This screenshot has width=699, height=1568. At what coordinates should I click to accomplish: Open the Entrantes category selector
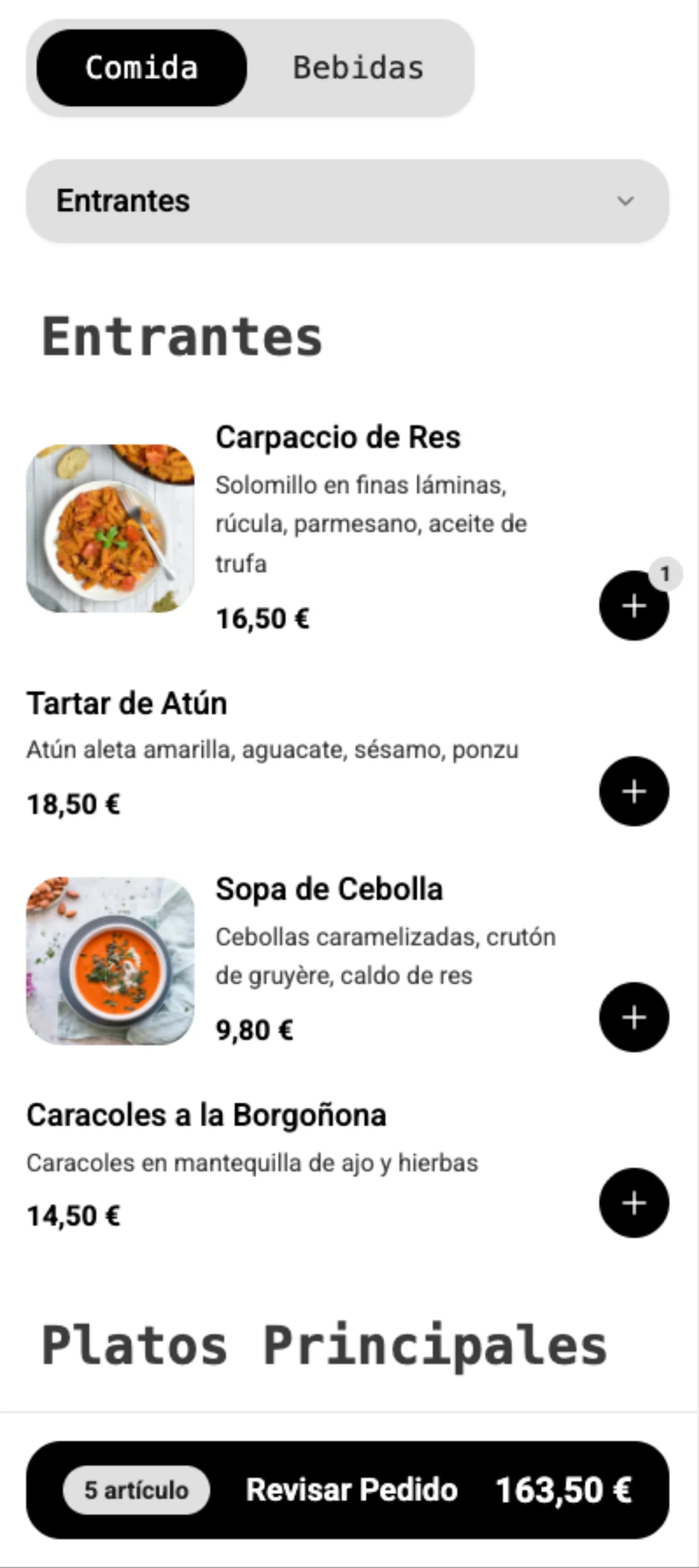point(349,200)
